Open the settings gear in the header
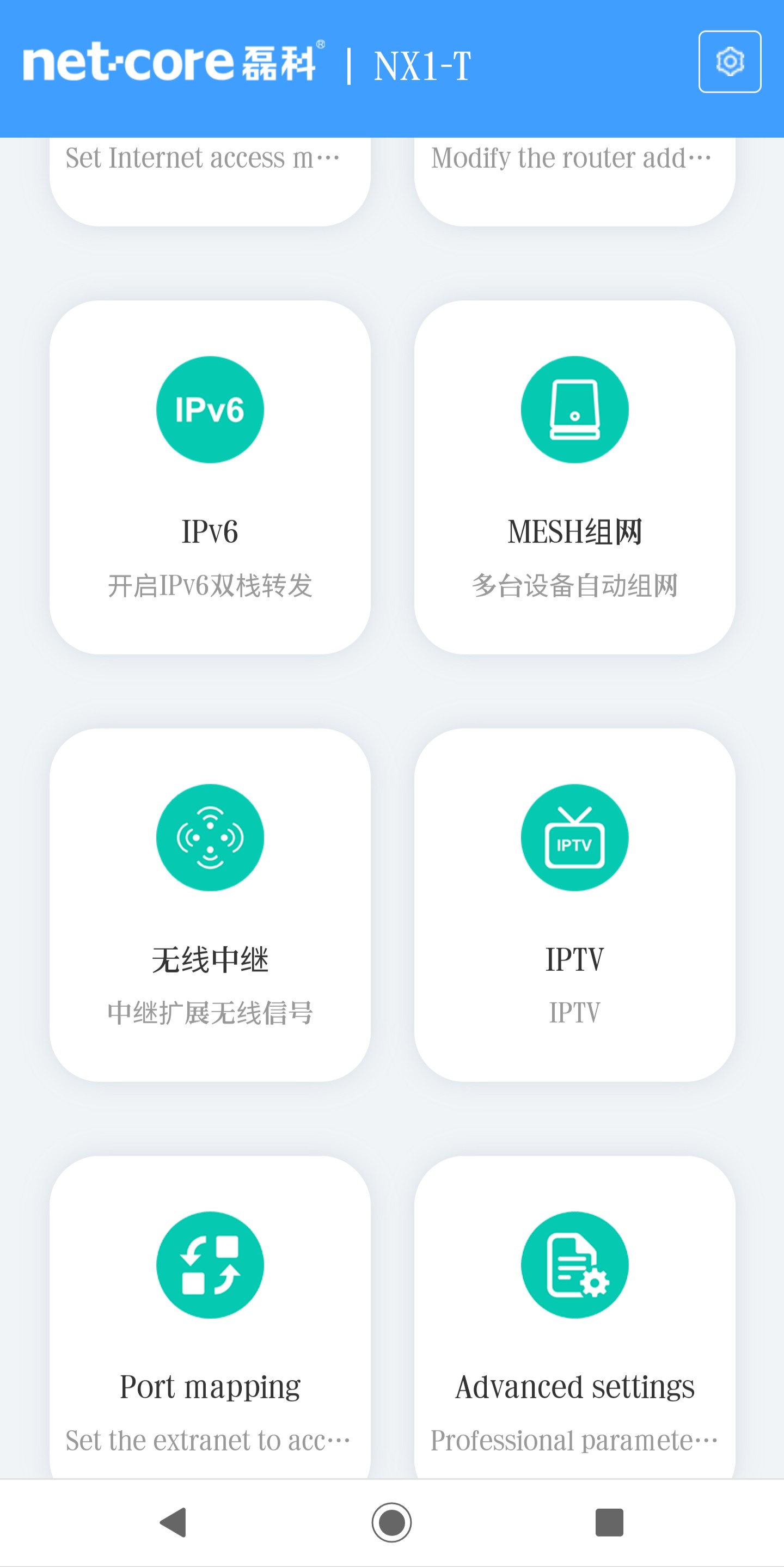The image size is (784, 1567). point(729,62)
